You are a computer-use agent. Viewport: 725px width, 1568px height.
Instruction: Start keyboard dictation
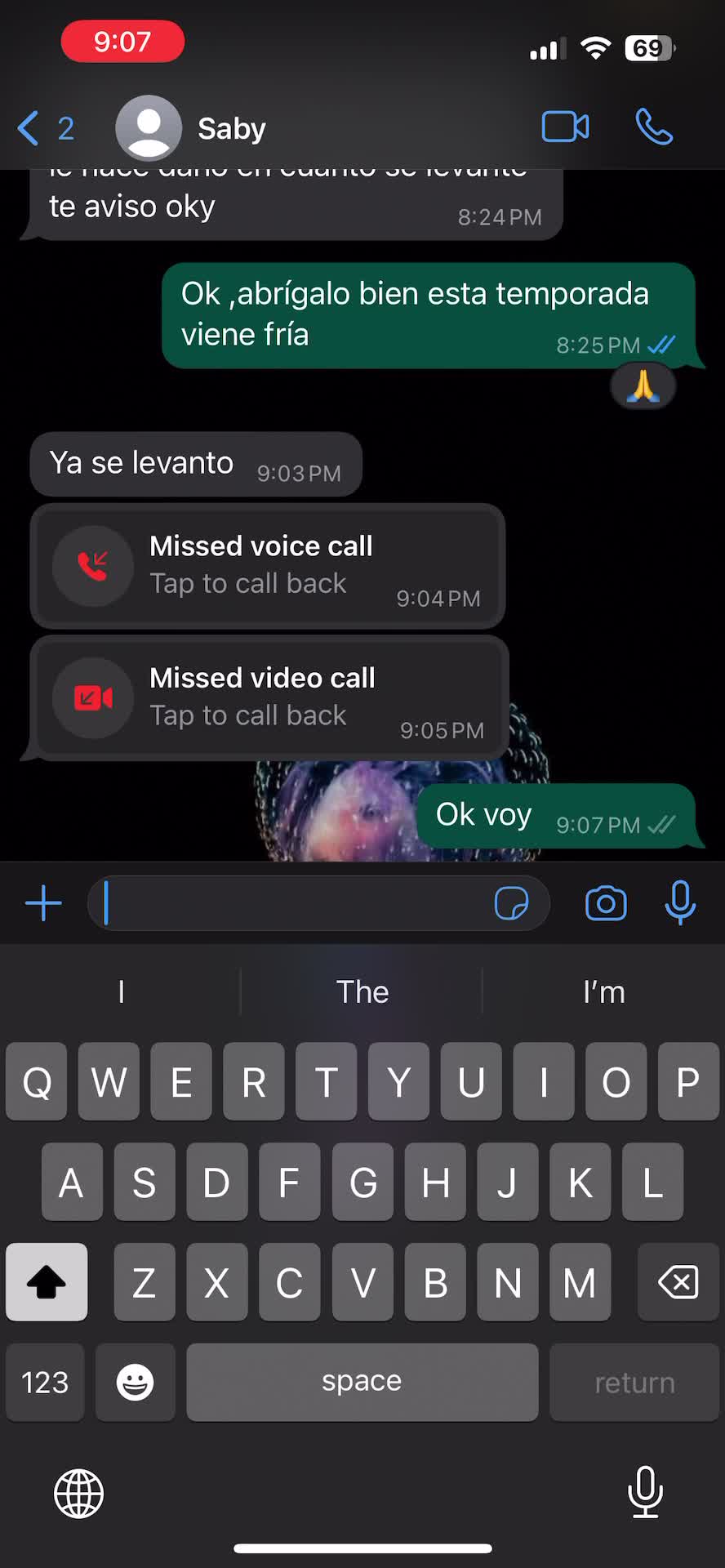[645, 1492]
